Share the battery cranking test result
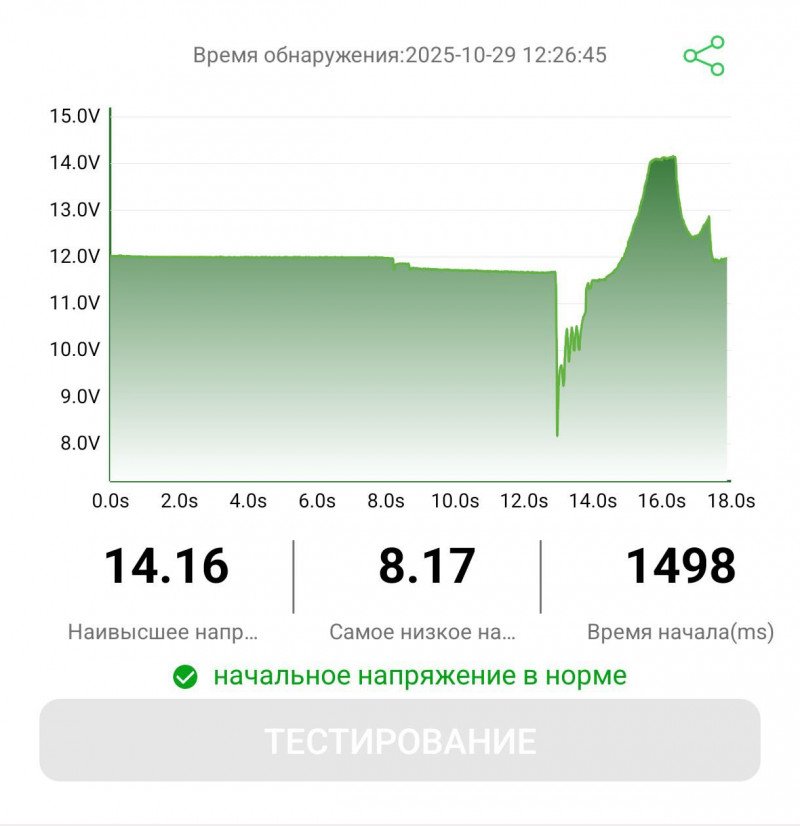 pos(704,56)
